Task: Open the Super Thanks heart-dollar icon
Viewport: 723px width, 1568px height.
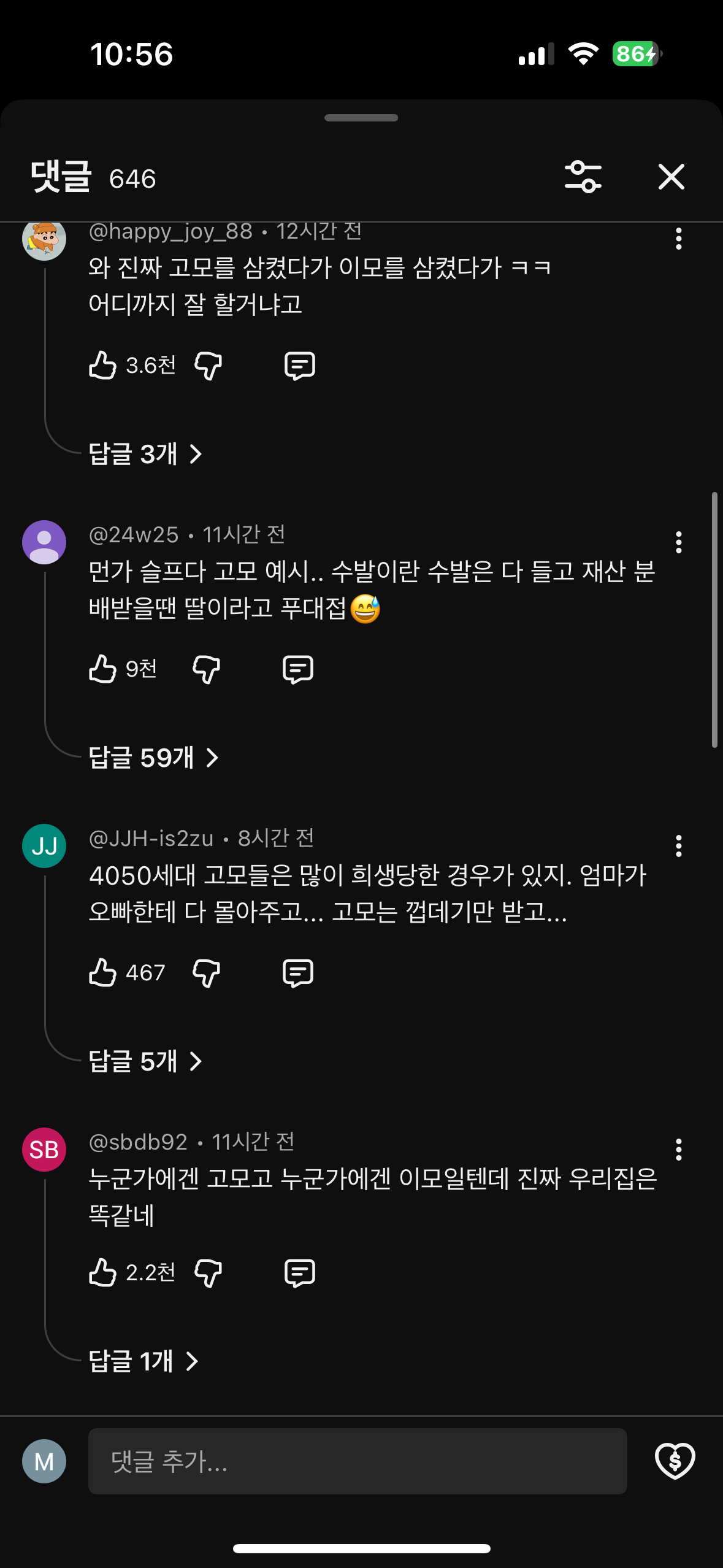Action: (x=675, y=1461)
